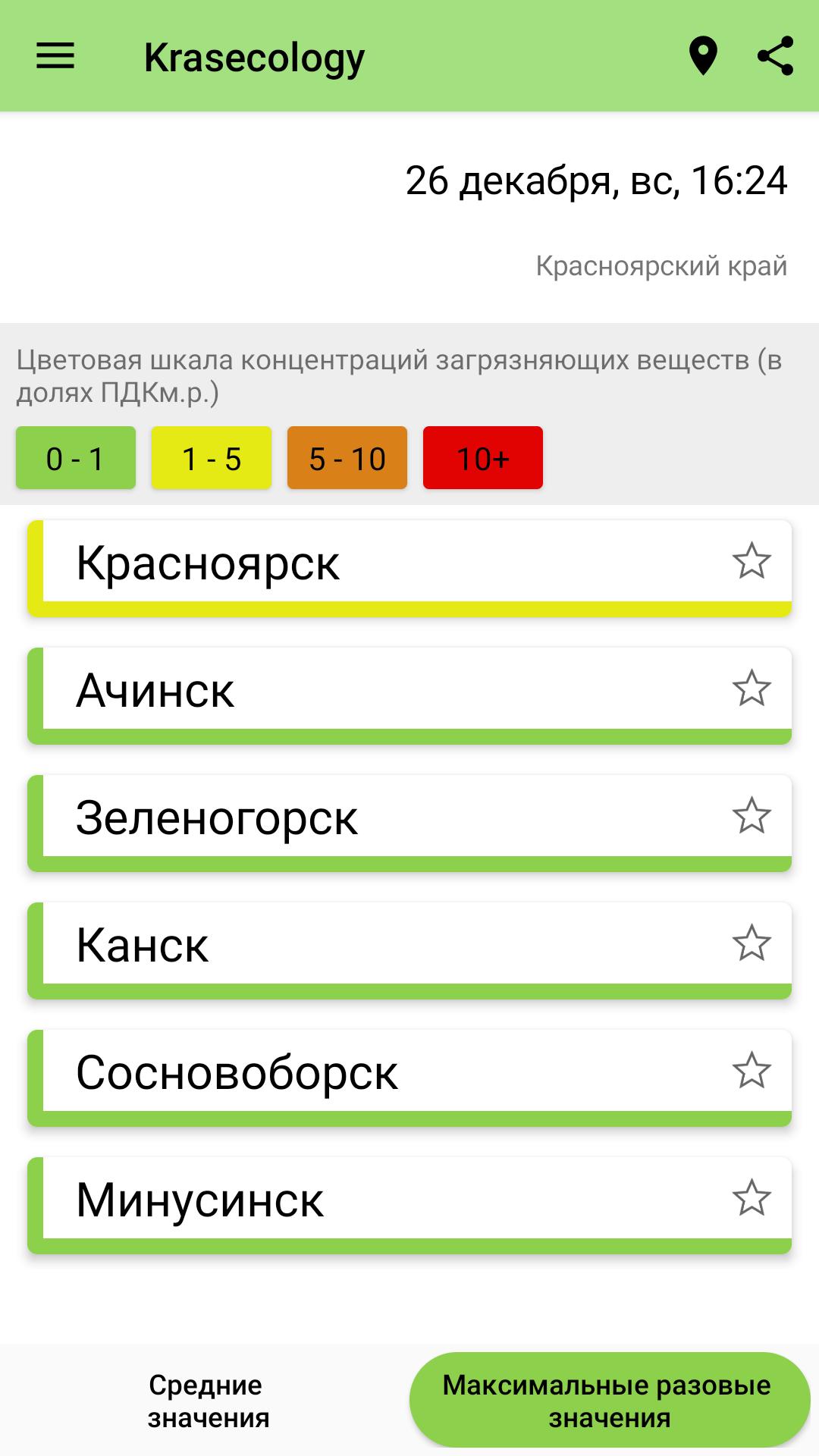This screenshot has height=1456, width=819.
Task: Favorite the Канск entry
Action: click(752, 943)
